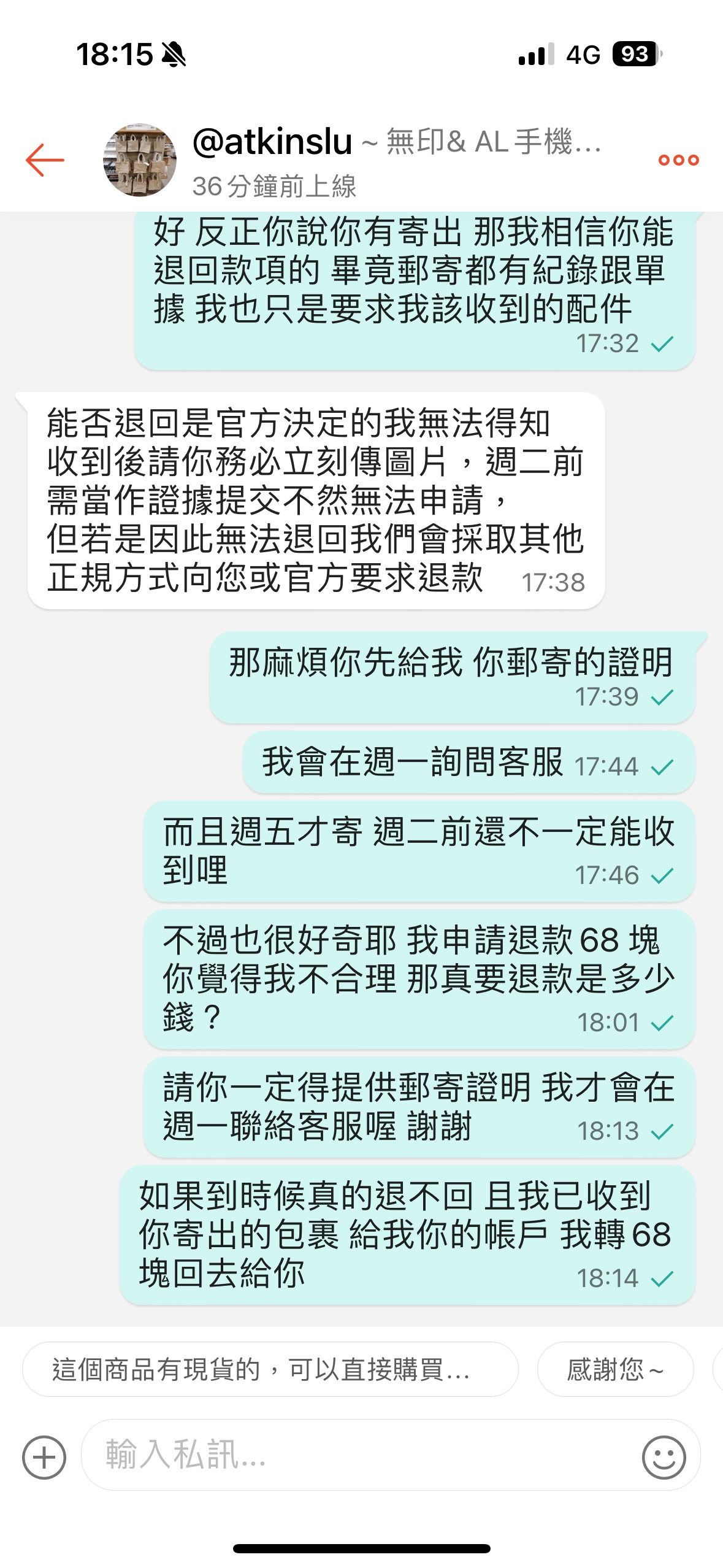Open the three-dot overflow menu

(x=678, y=160)
